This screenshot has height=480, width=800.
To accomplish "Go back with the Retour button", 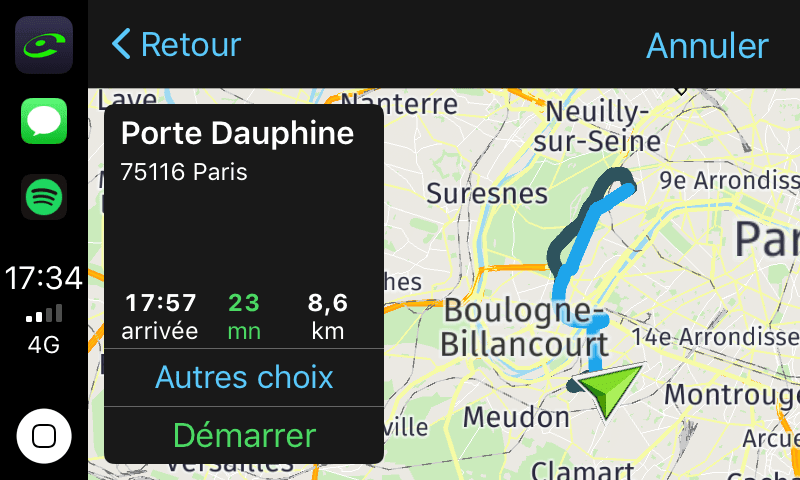I will tap(176, 44).
